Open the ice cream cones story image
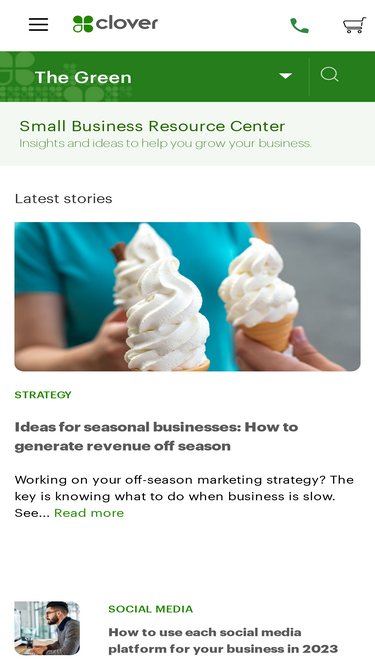The width and height of the screenshot is (375, 667). 188,296
